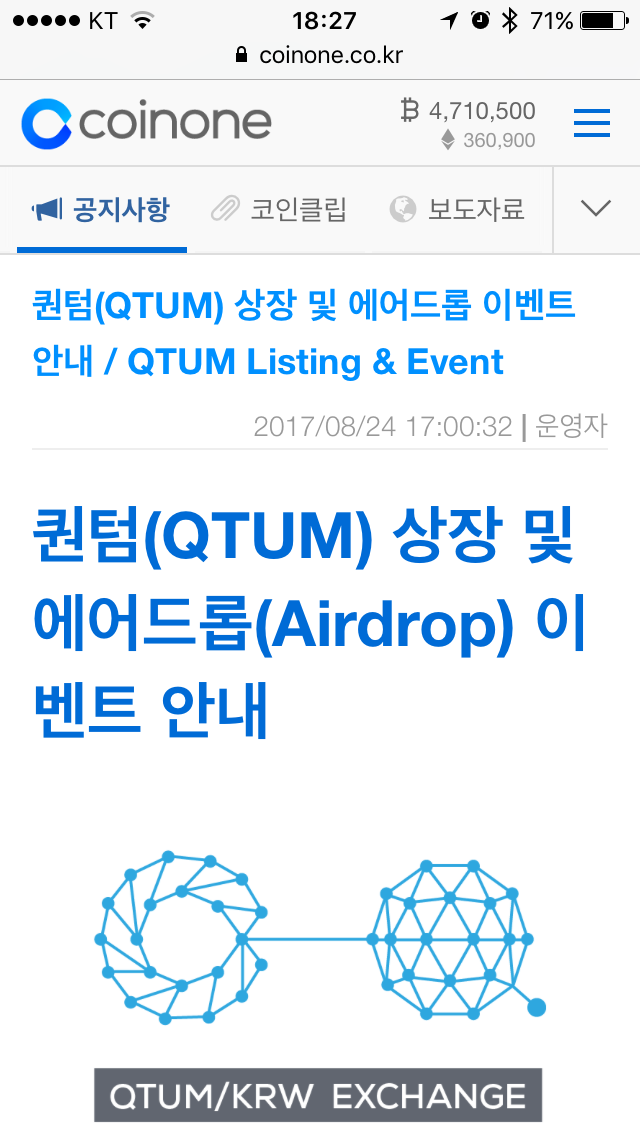Expand the tab list chevron
This screenshot has width=640, height=1136.
click(596, 209)
